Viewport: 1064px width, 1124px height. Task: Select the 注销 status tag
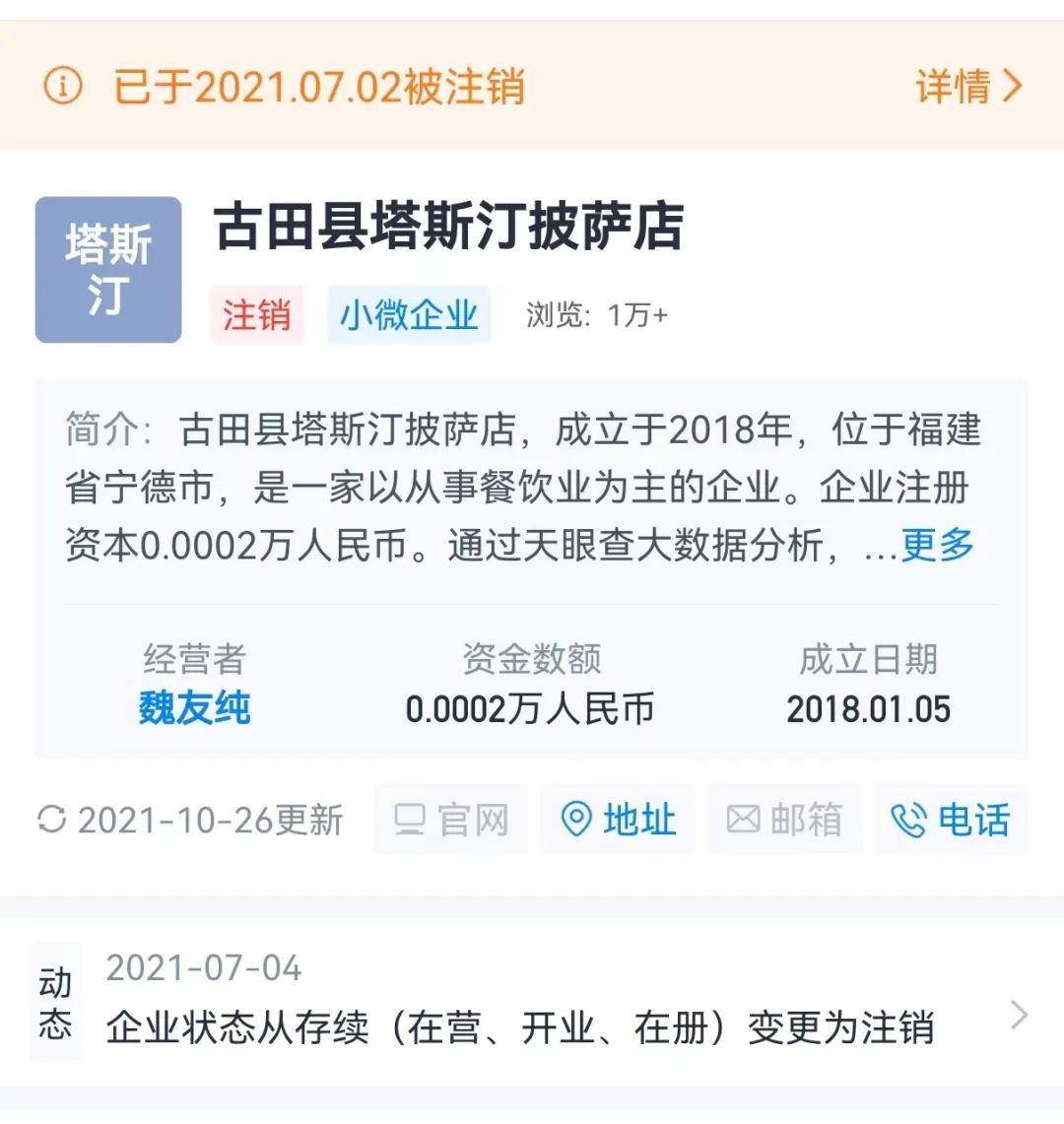click(x=257, y=315)
